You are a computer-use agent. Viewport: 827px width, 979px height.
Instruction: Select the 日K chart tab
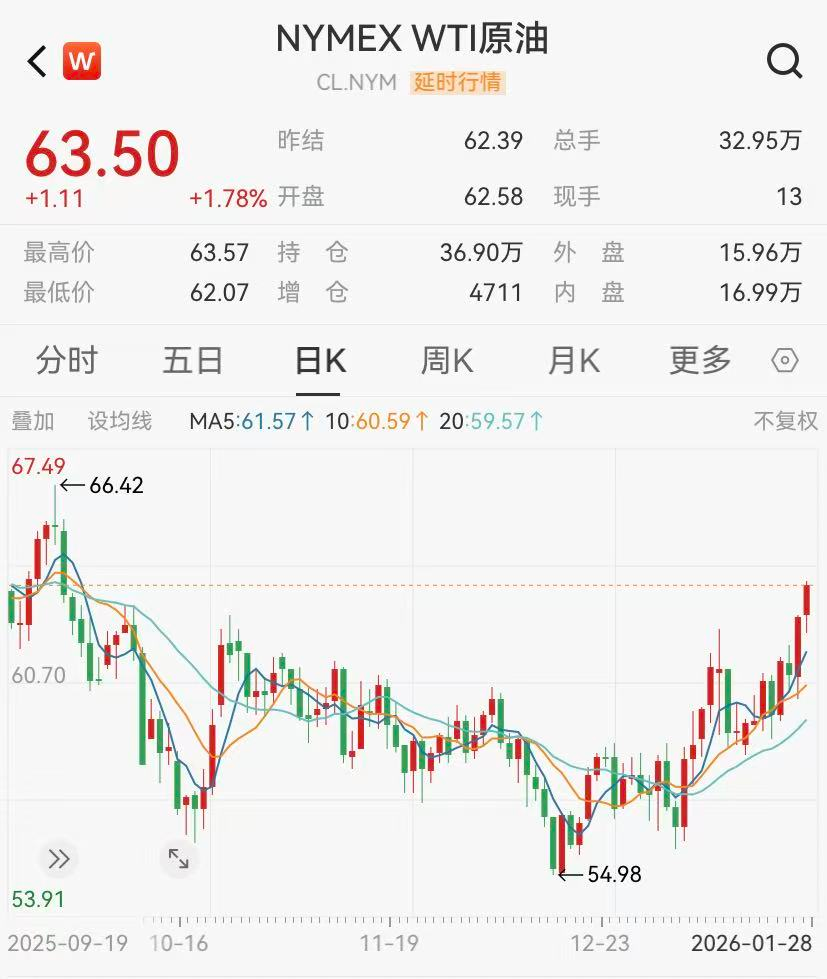[x=320, y=360]
